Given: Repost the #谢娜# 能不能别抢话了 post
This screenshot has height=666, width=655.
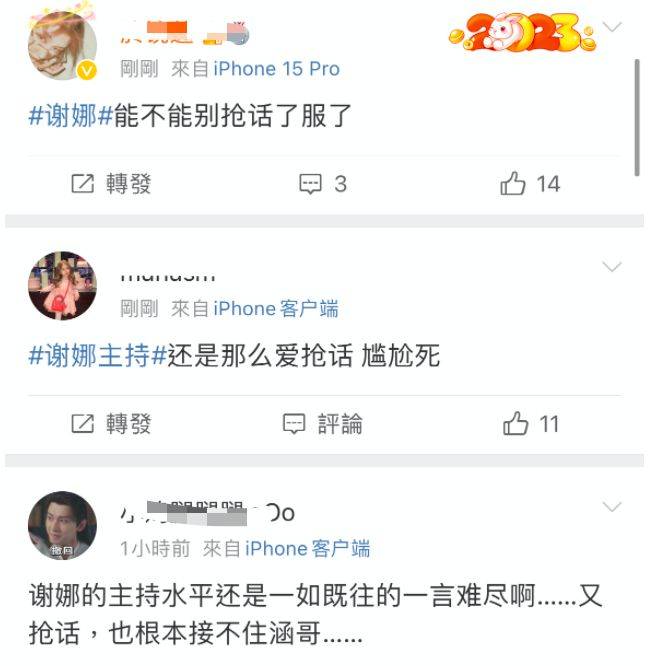Looking at the screenshot, I should [x=111, y=184].
